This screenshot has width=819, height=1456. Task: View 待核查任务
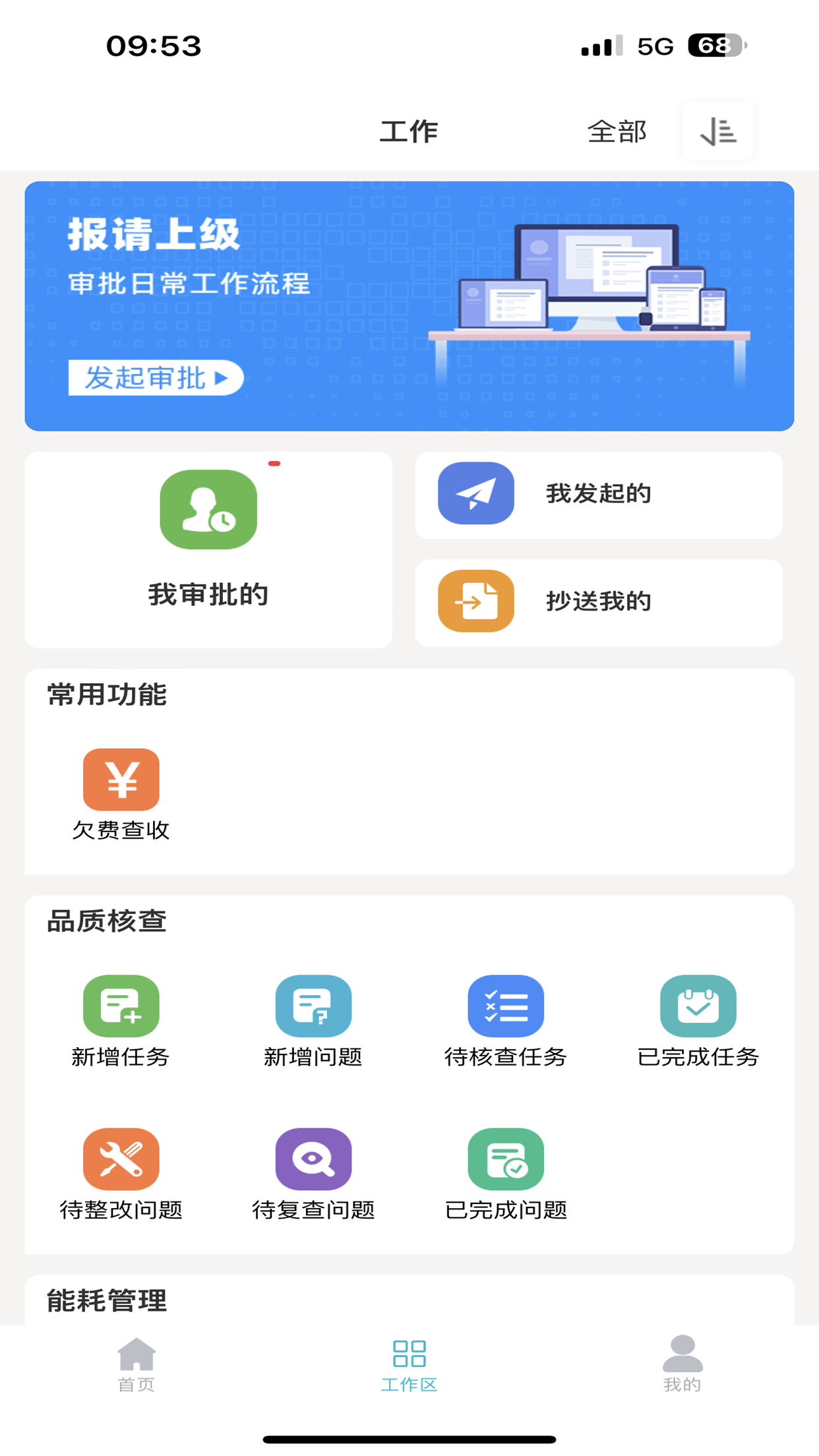pos(506,1020)
